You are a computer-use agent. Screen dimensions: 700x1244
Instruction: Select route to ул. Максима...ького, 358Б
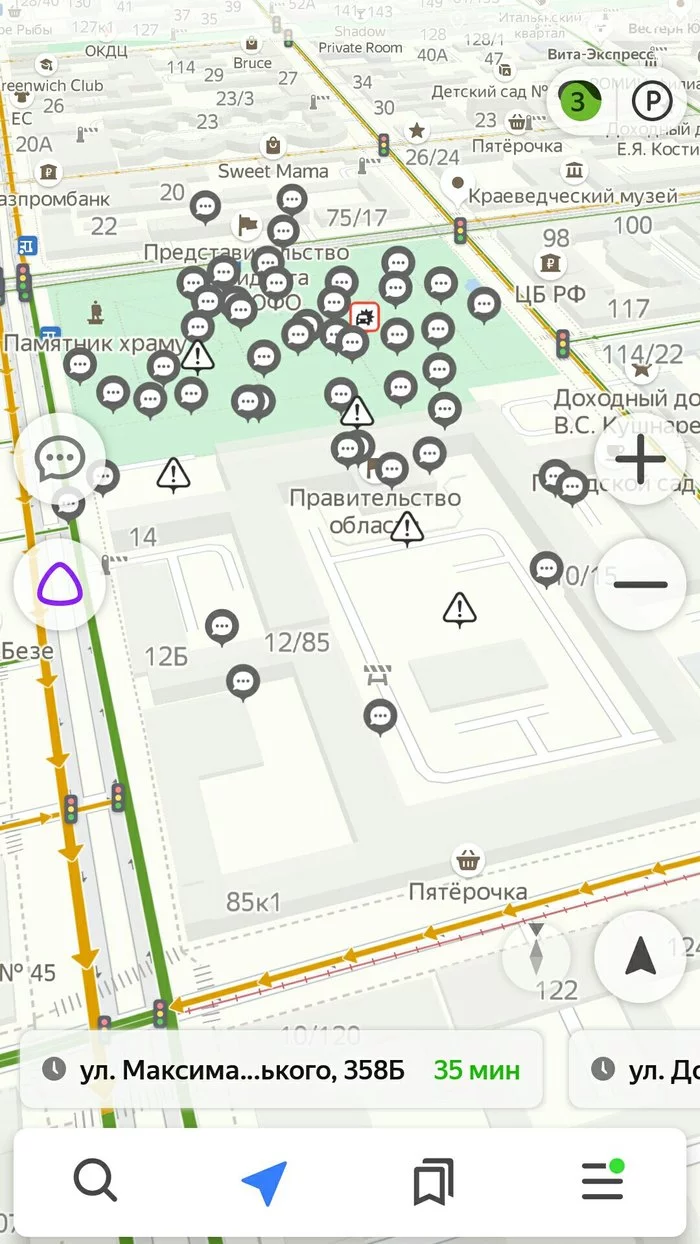[x=281, y=1070]
